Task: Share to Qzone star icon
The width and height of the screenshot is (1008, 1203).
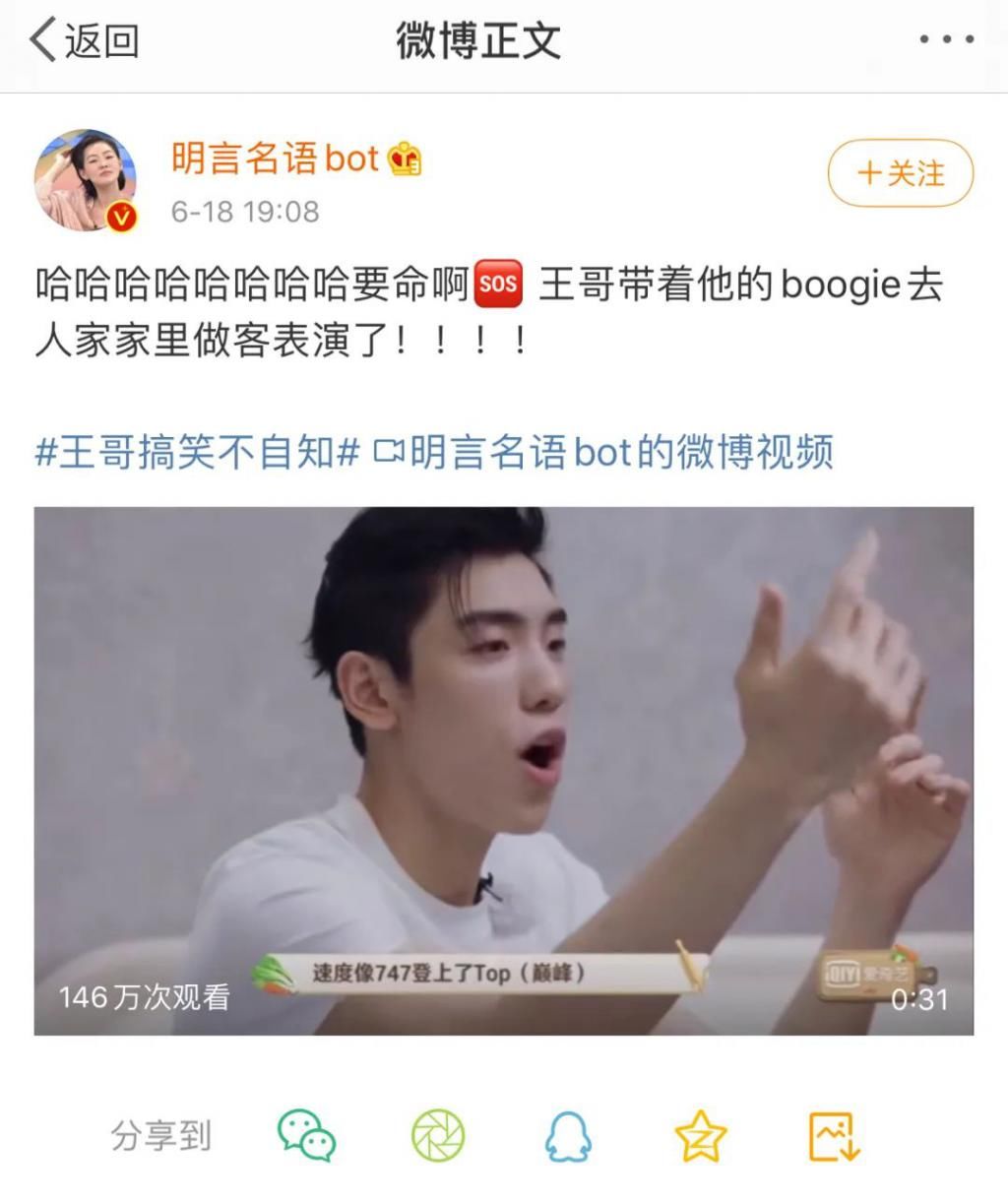Action: coord(700,1136)
